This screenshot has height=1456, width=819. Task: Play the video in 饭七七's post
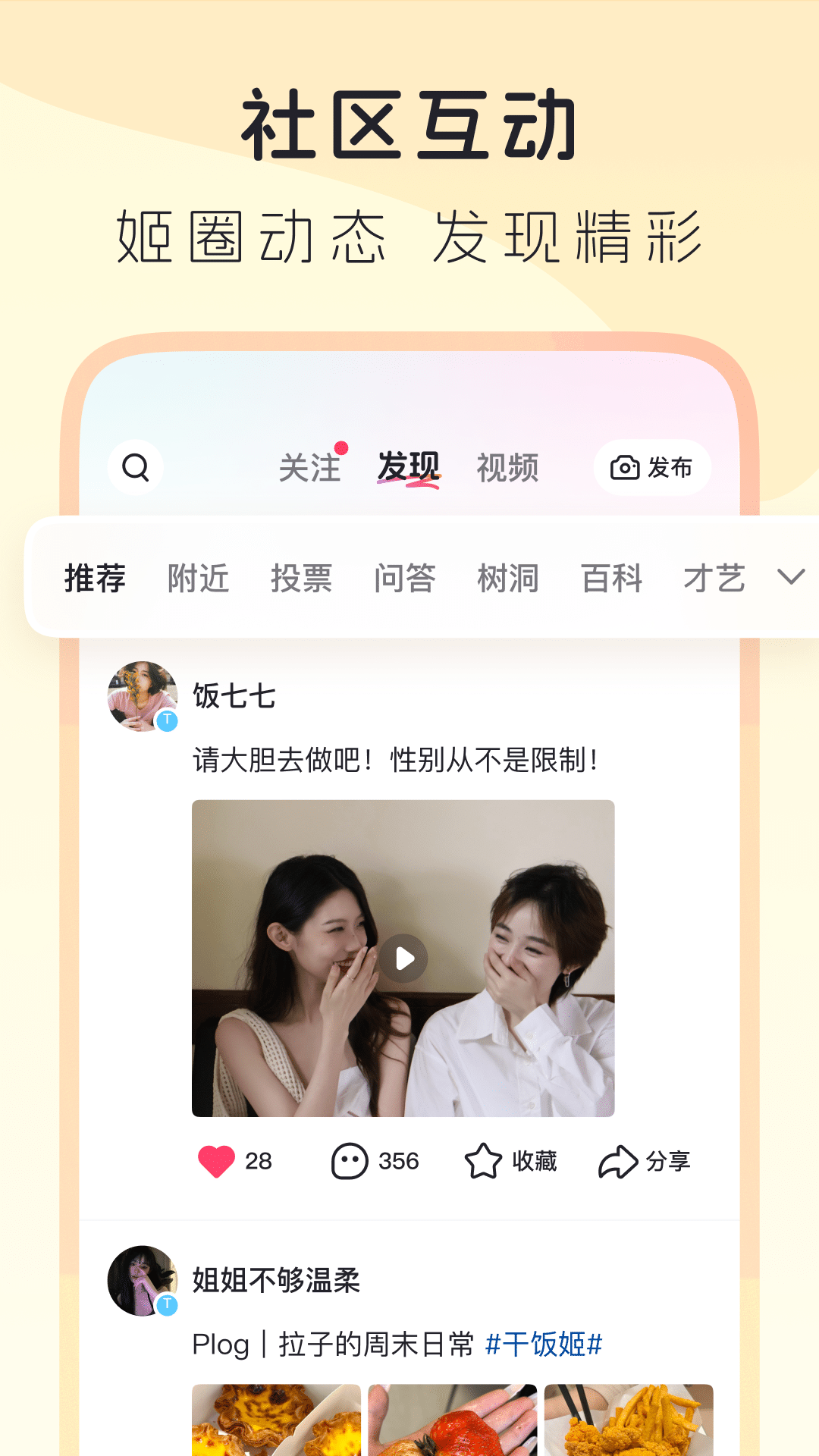(403, 958)
